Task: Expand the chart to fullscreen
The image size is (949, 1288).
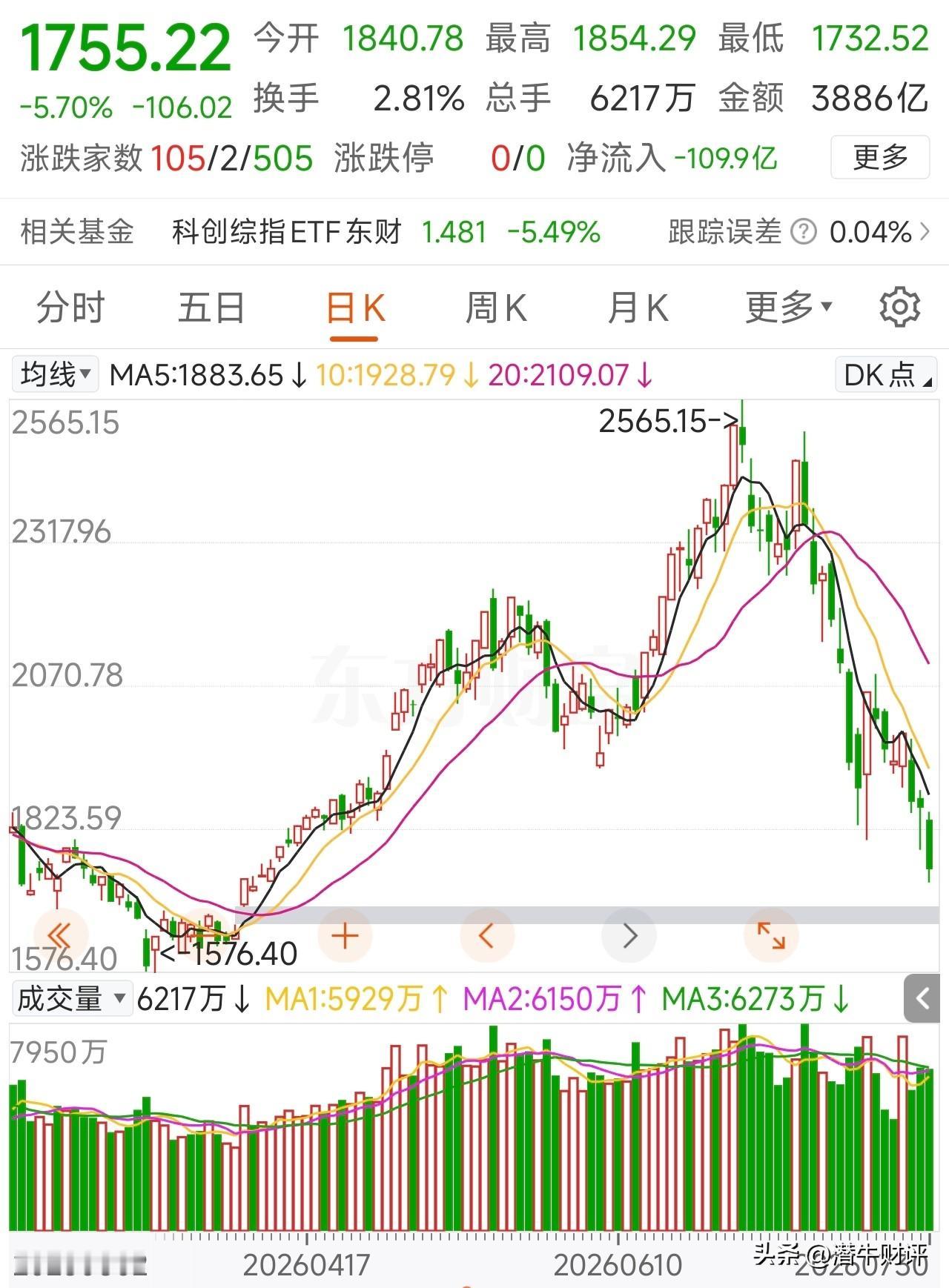Action: point(771,935)
